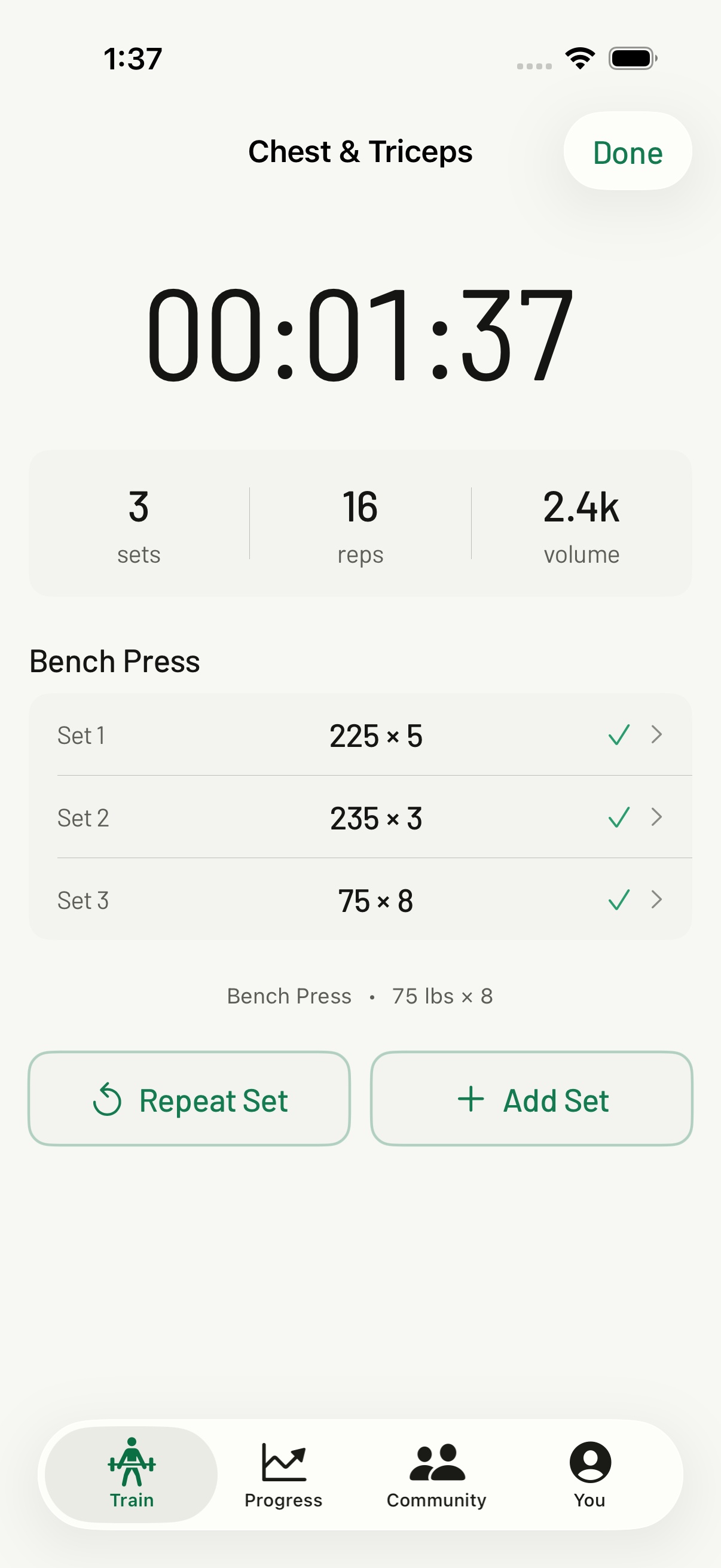Open the Progress chart icon
721x1568 pixels.
[x=283, y=1463]
